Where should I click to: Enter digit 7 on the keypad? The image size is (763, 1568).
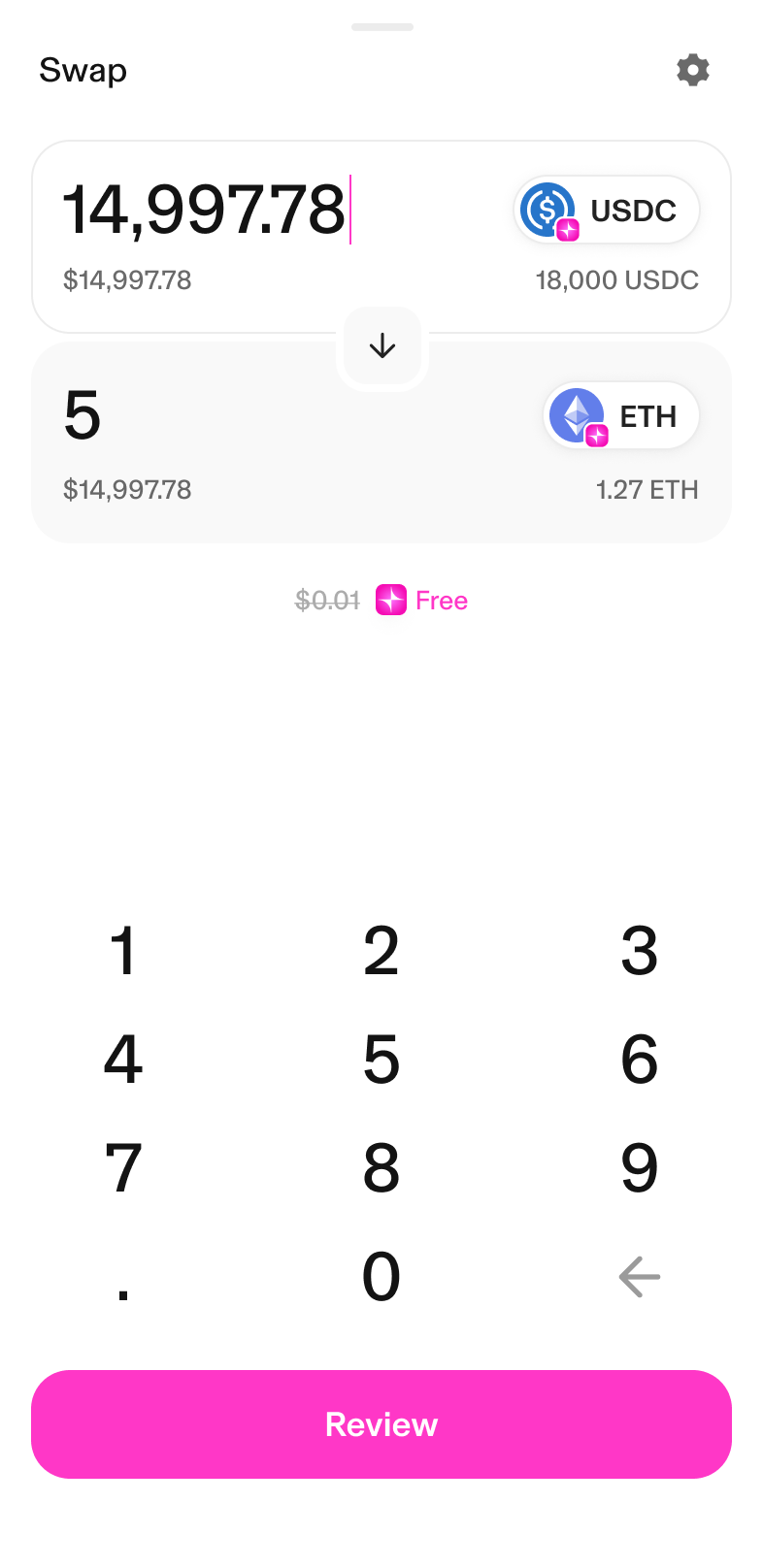point(123,1168)
